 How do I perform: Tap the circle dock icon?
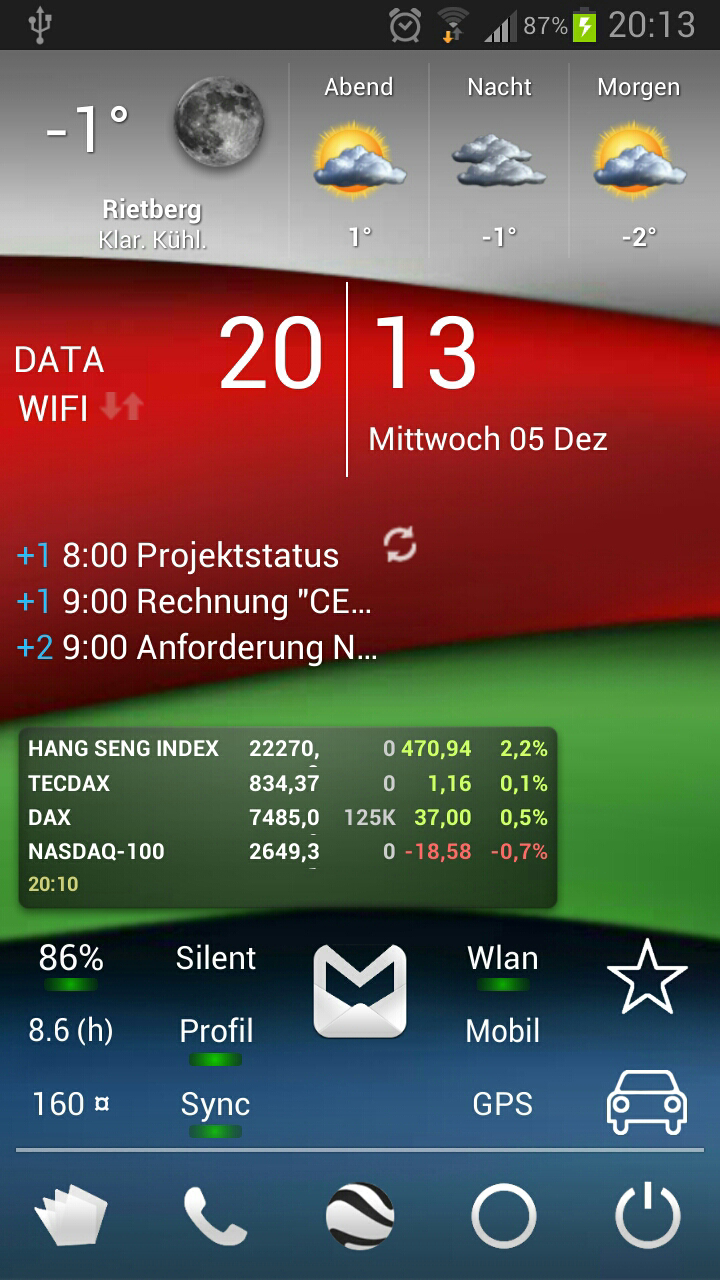(504, 1216)
